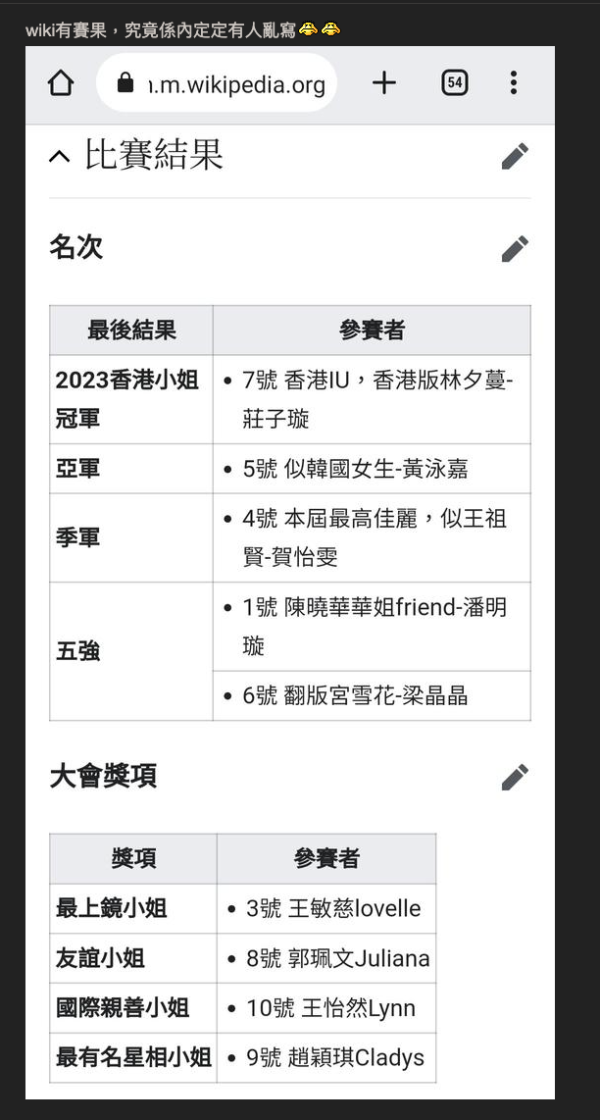This screenshot has height=1120, width=600.
Task: Go to the browser home page
Action: 61,84
